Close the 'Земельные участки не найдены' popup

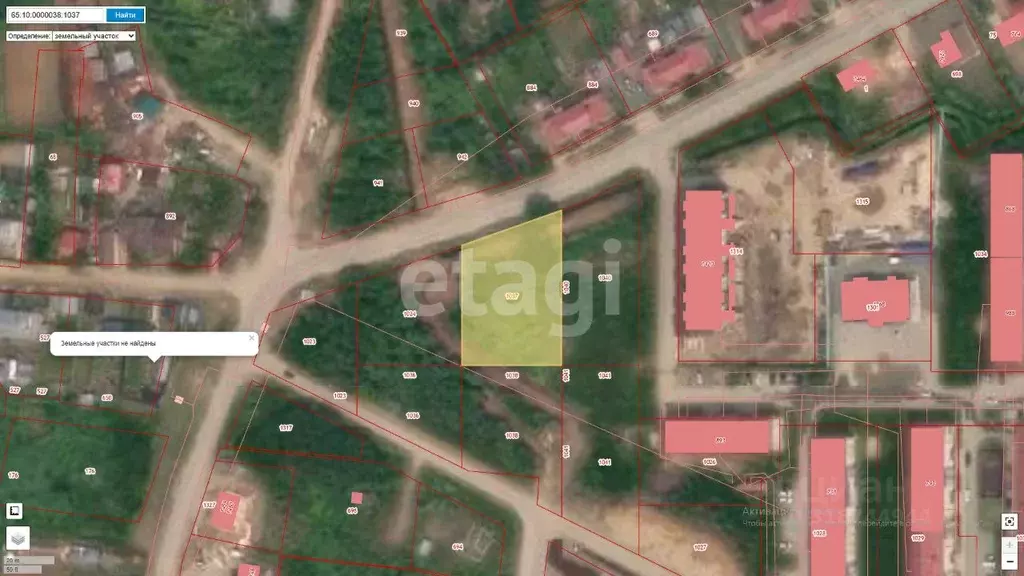[251, 338]
